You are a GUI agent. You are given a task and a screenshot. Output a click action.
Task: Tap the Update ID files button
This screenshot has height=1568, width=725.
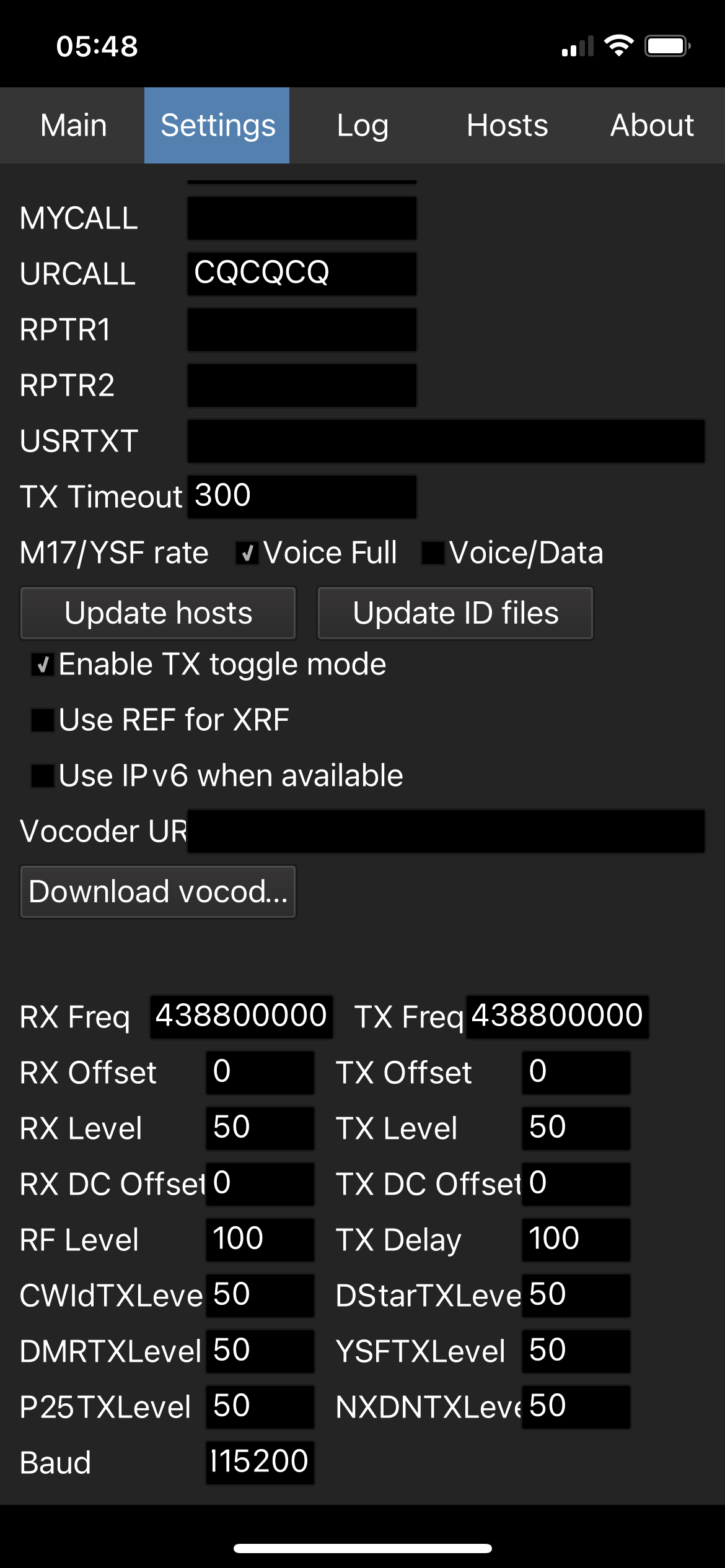[x=455, y=613]
